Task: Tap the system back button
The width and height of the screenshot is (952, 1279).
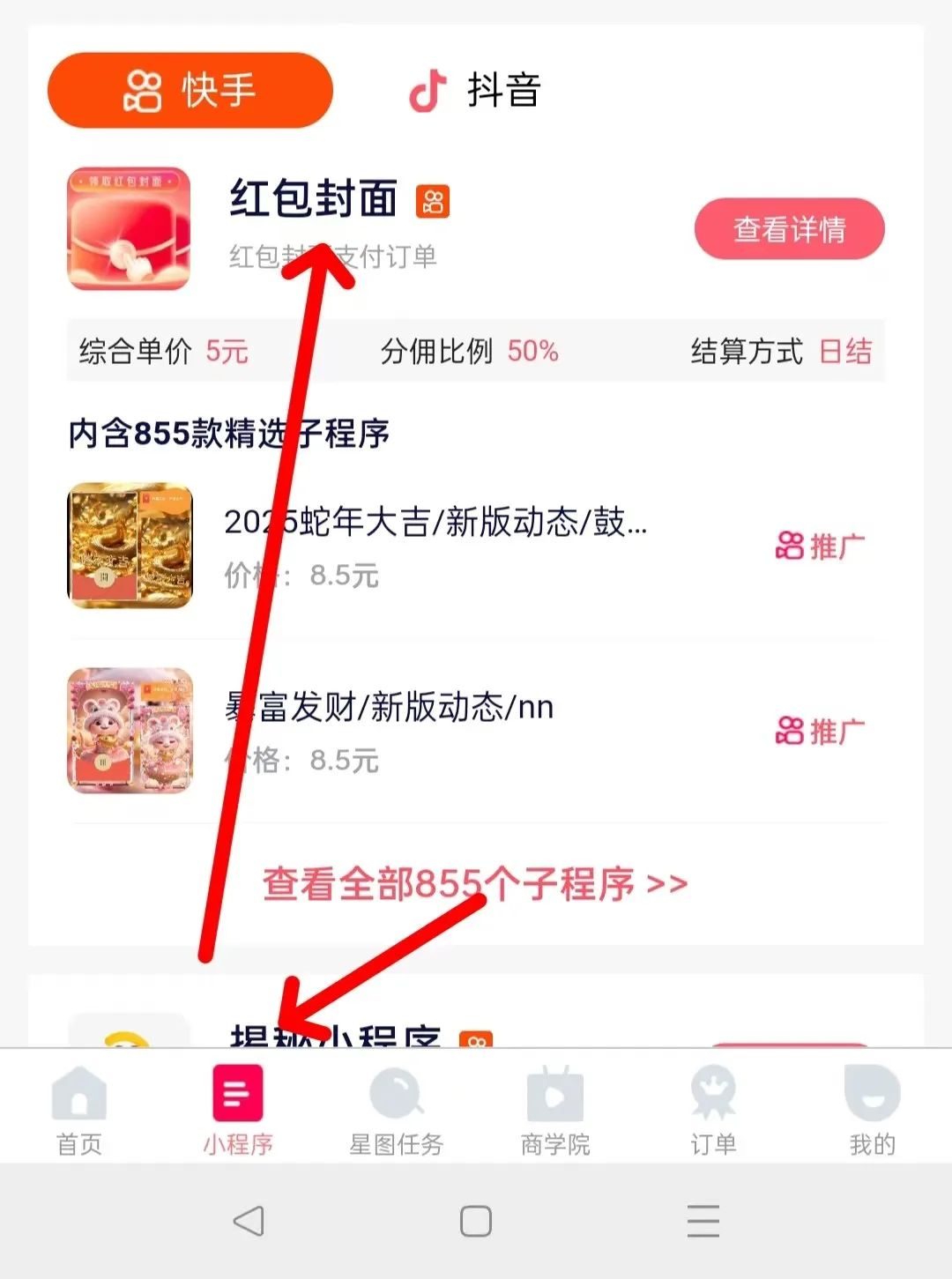Action: [x=249, y=1222]
